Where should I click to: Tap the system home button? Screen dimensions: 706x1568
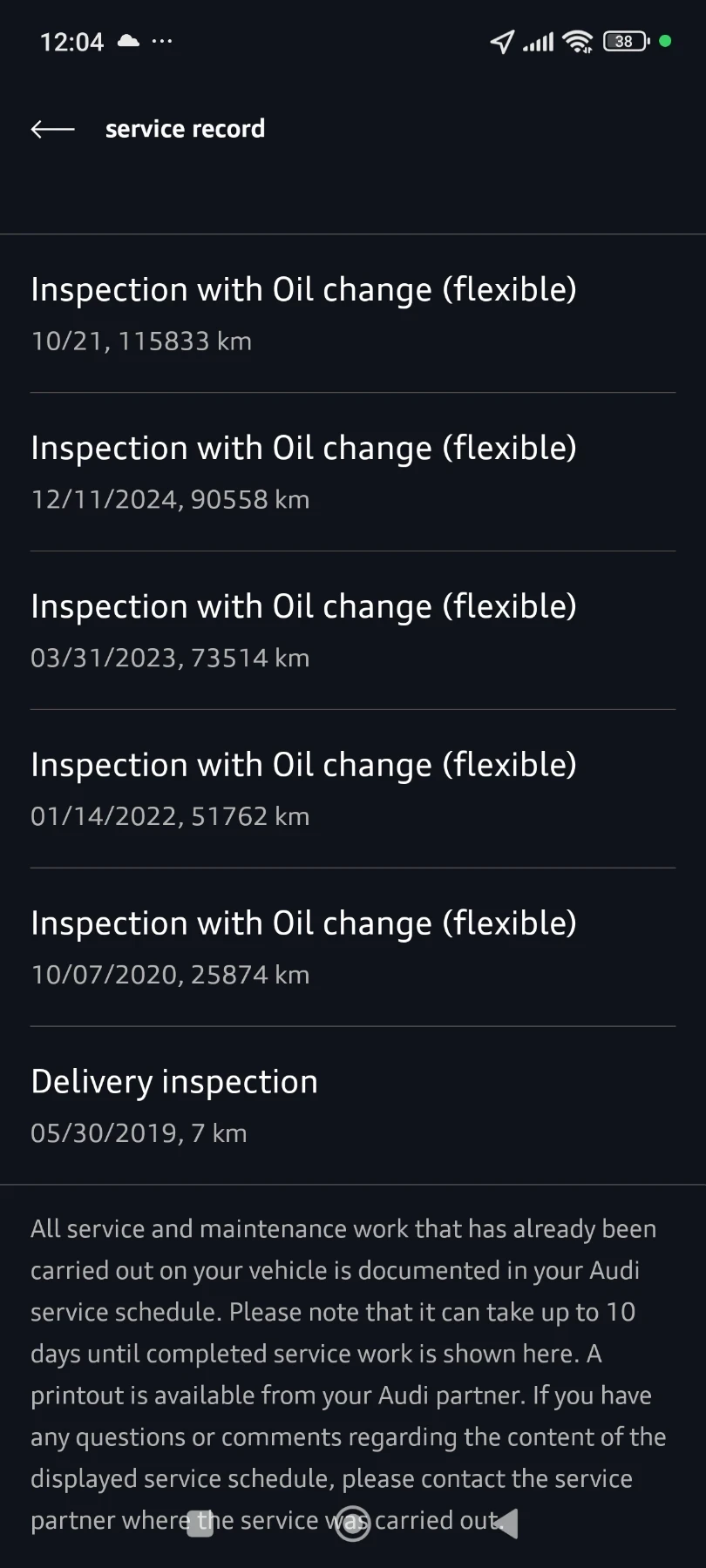click(x=353, y=1524)
